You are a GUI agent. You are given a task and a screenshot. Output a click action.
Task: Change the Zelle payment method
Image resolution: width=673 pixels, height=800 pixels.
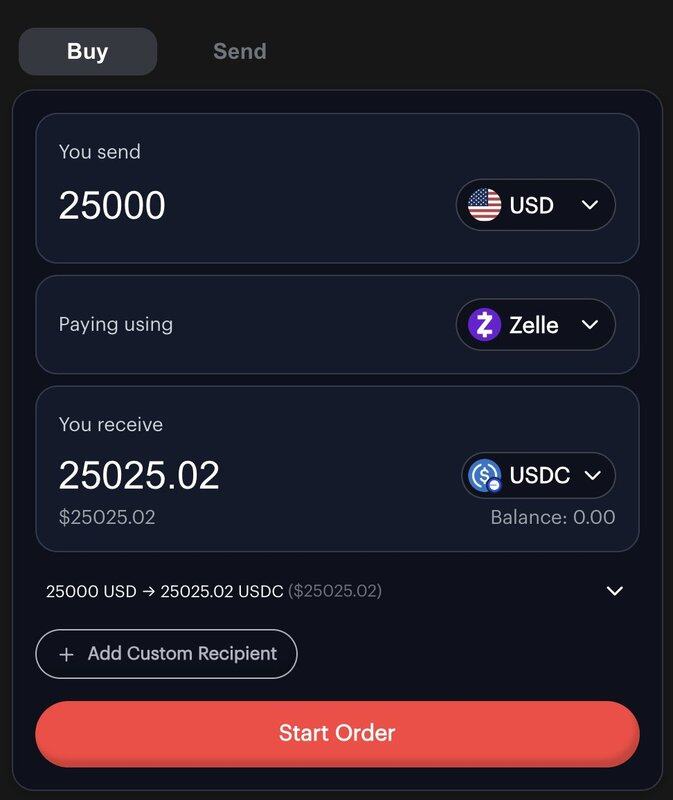(x=536, y=325)
